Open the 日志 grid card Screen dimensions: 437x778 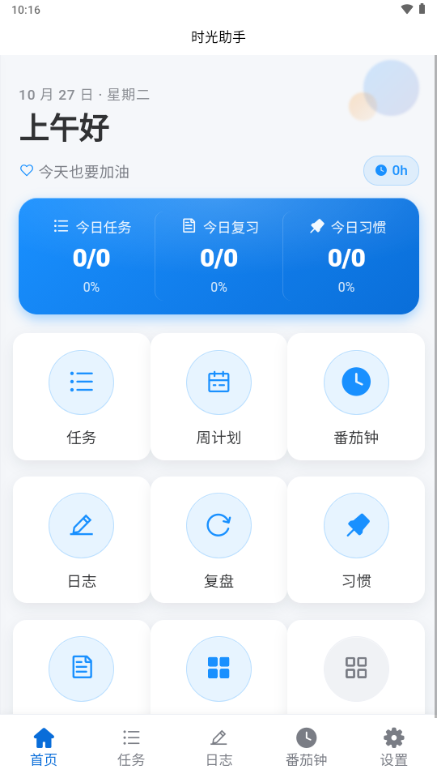[x=81, y=540]
